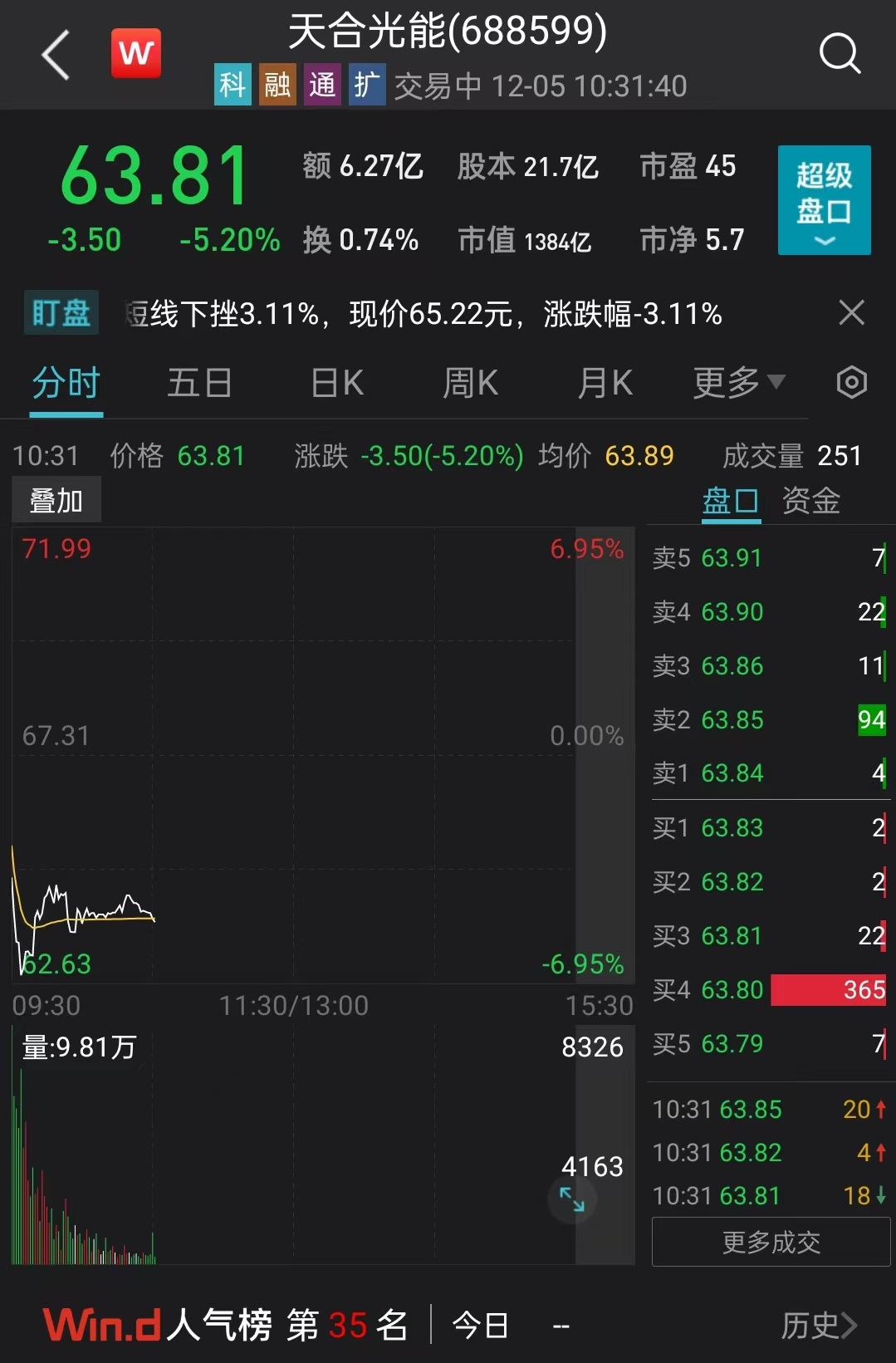This screenshot has height=1363, width=896.
Task: Open the 更多 chart period dropdown
Action: click(x=737, y=383)
